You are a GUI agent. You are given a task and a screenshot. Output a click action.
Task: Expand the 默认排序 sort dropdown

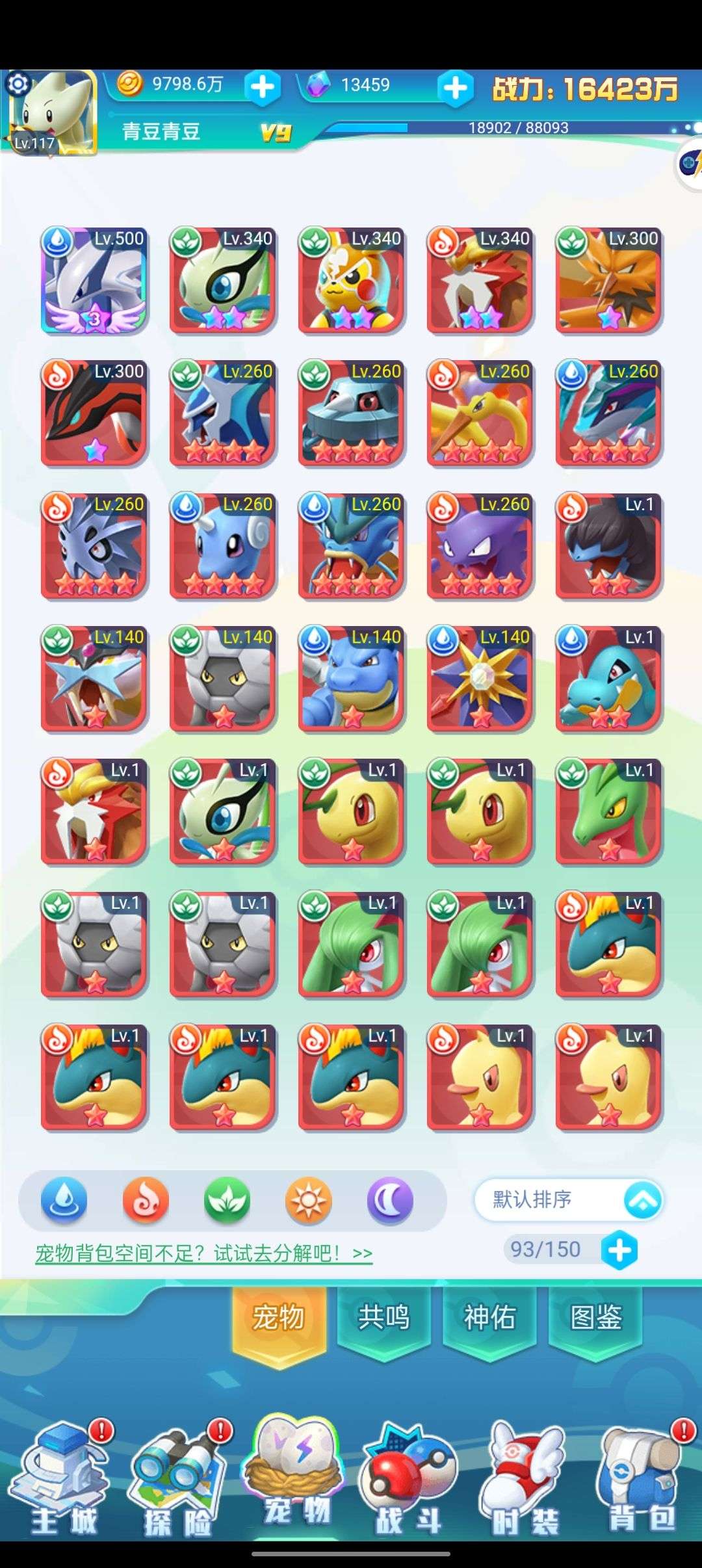click(569, 1199)
